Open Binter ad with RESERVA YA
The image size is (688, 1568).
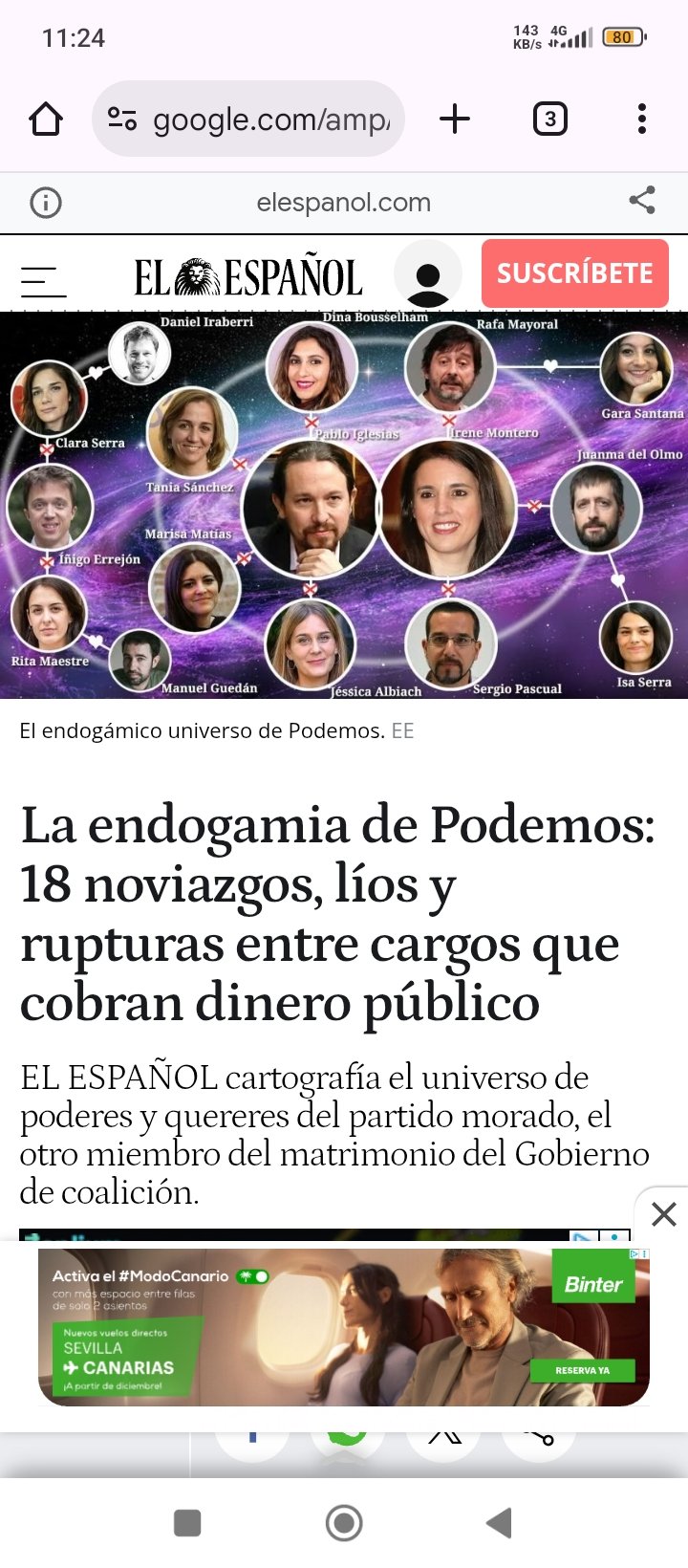coord(582,1370)
